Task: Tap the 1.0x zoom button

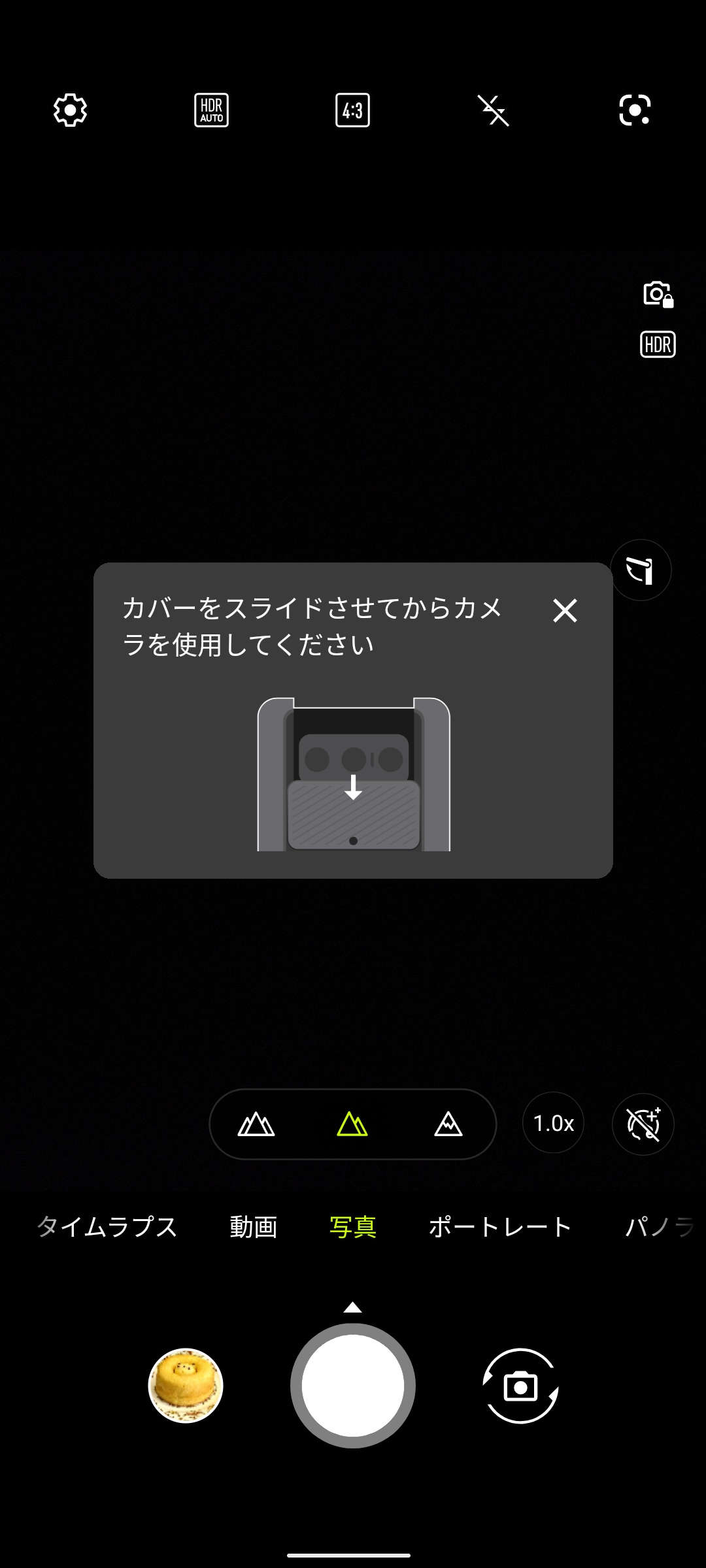Action: click(553, 1123)
